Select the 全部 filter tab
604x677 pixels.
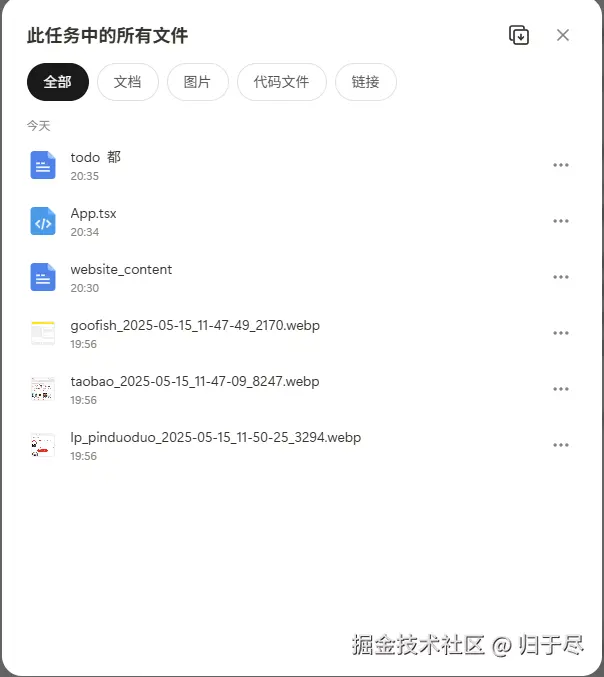pyautogui.click(x=58, y=82)
